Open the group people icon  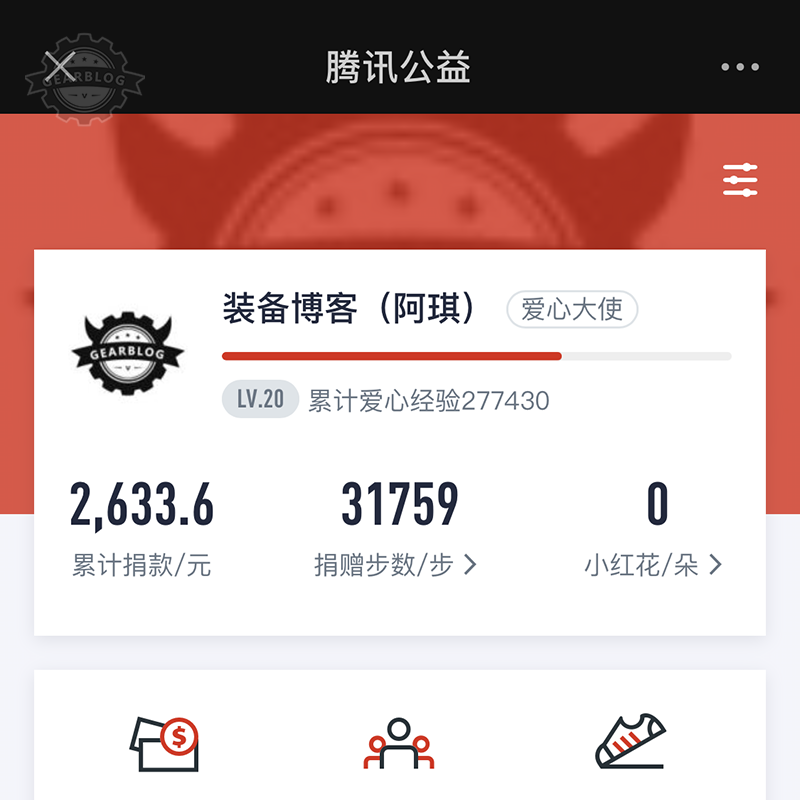(398, 745)
